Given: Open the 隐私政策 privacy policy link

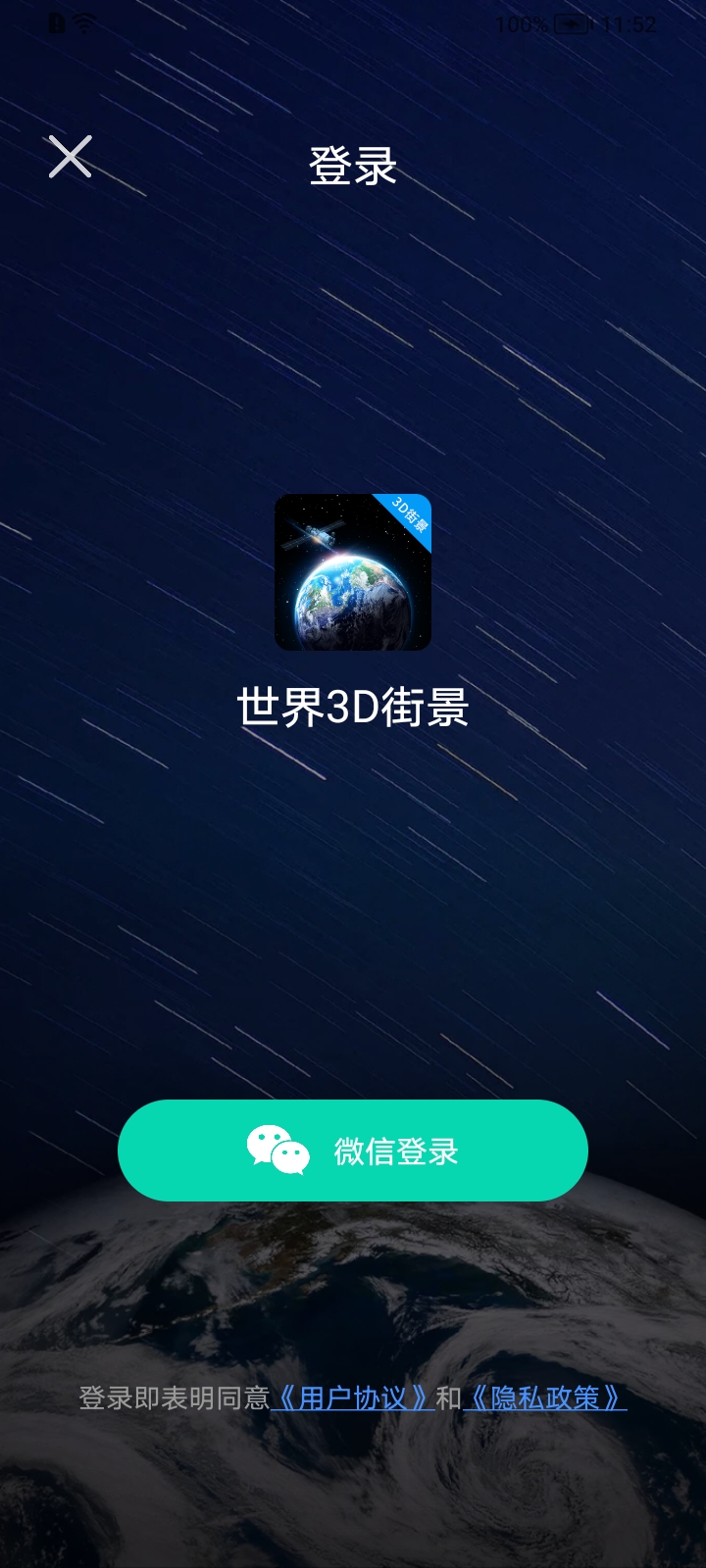Looking at the screenshot, I should 544,1397.
